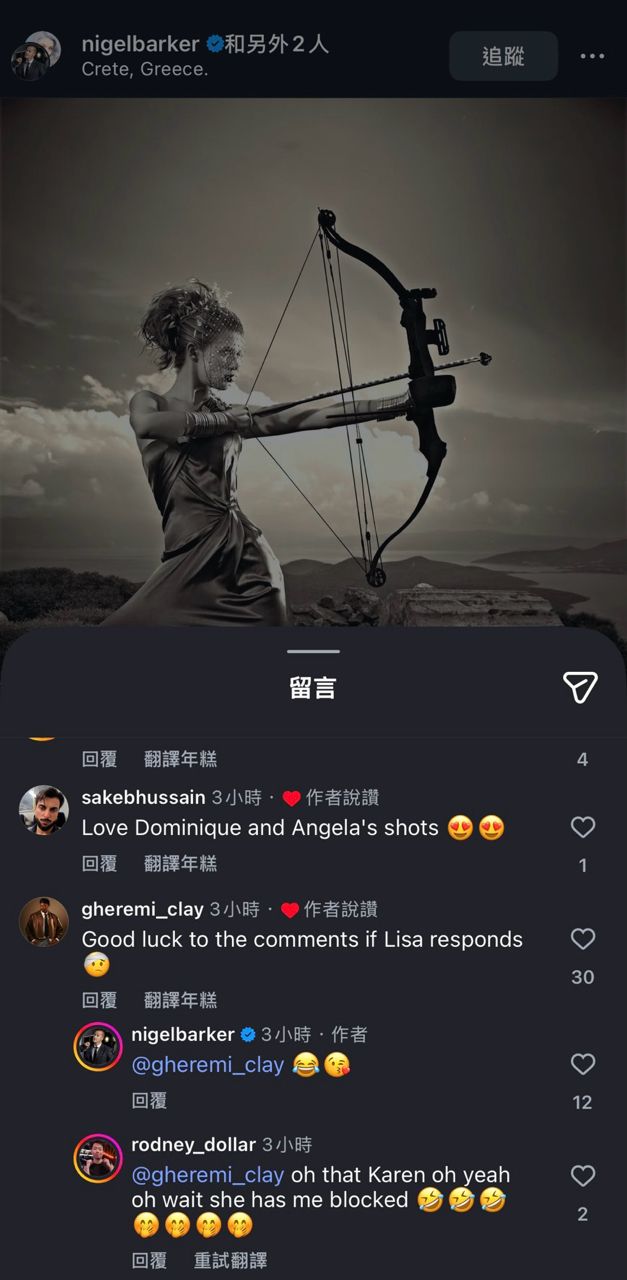Like rodney_dollar's reply
The image size is (627, 1280).
582,1176
